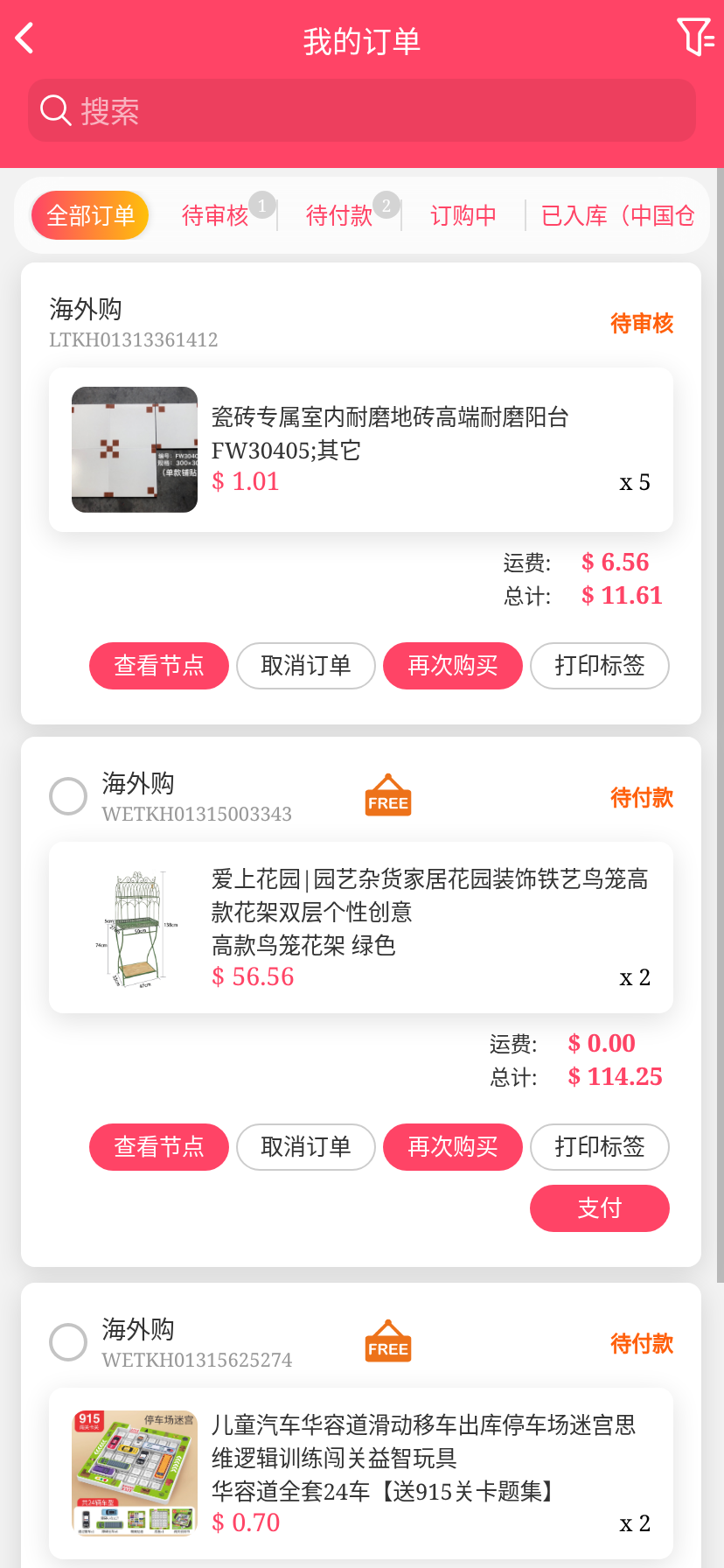This screenshot has height=1568, width=724.
Task: Go back from 我的订单
Action: point(25,38)
